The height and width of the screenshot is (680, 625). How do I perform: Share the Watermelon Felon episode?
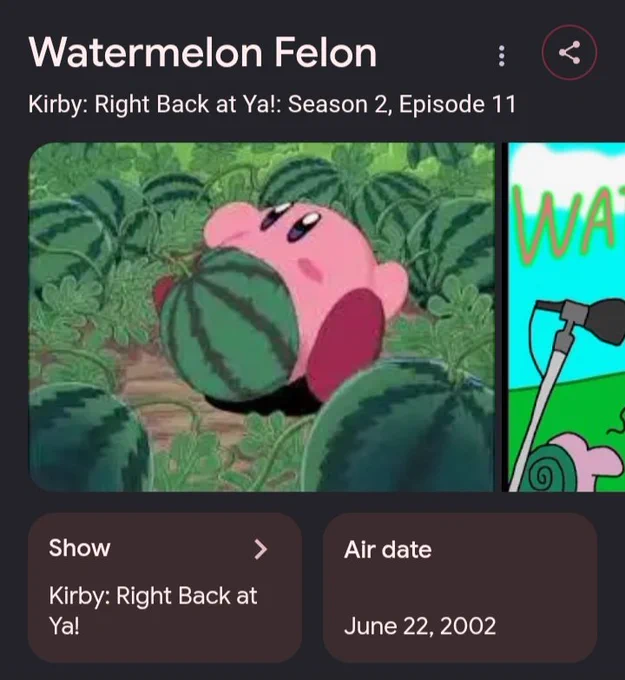tap(569, 53)
